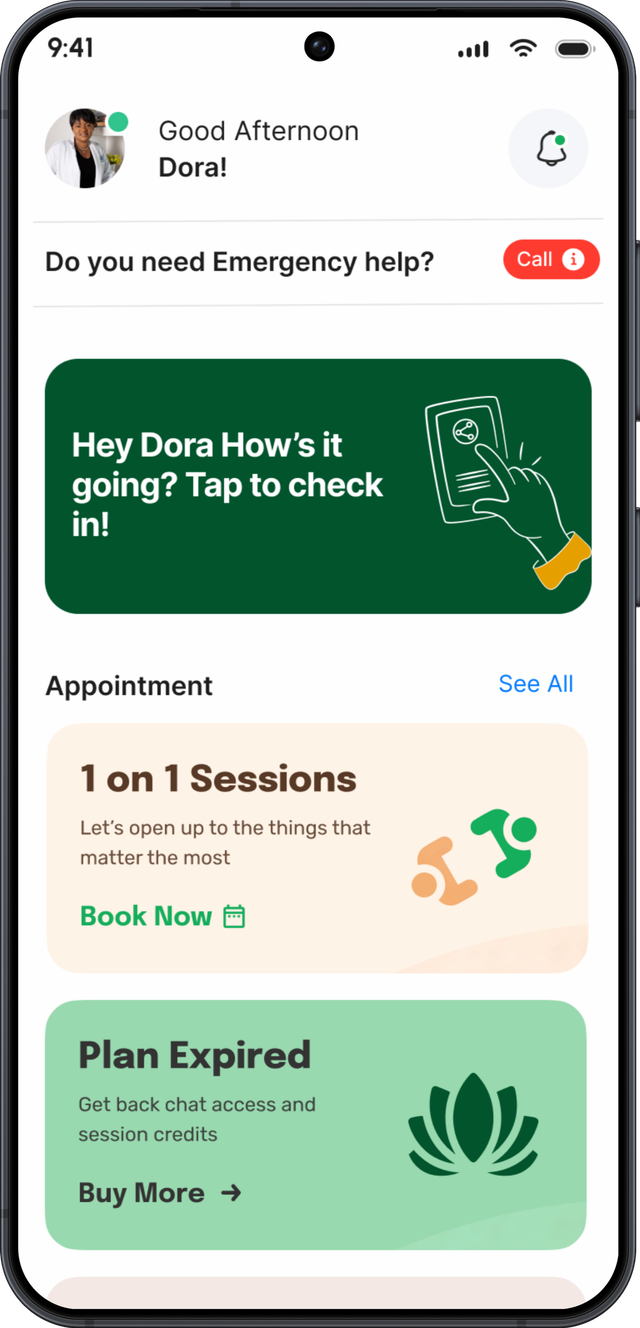Call for emergency help
Screen dimensions: 640x1328
(x=551, y=260)
